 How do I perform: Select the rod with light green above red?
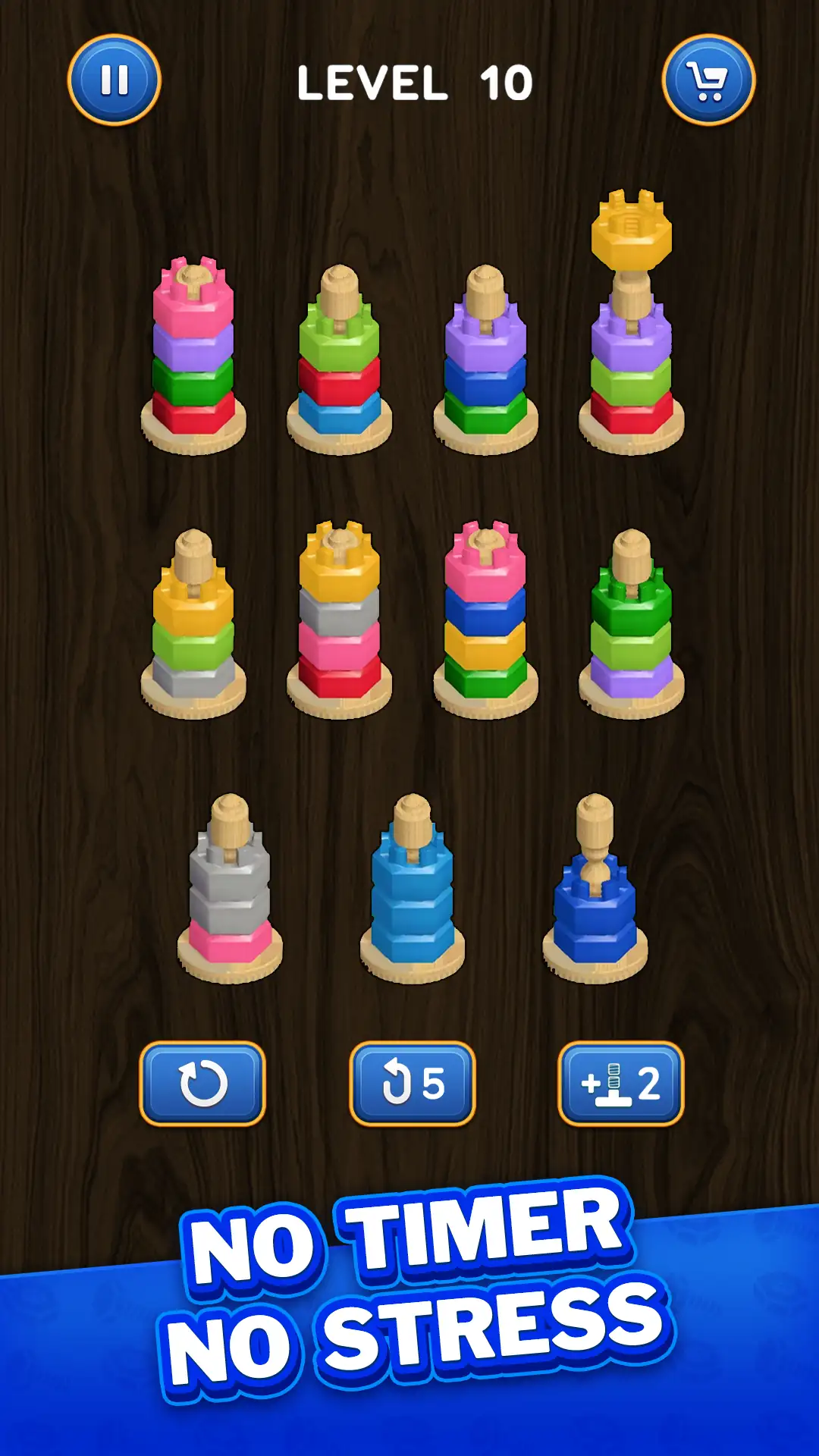tap(339, 360)
